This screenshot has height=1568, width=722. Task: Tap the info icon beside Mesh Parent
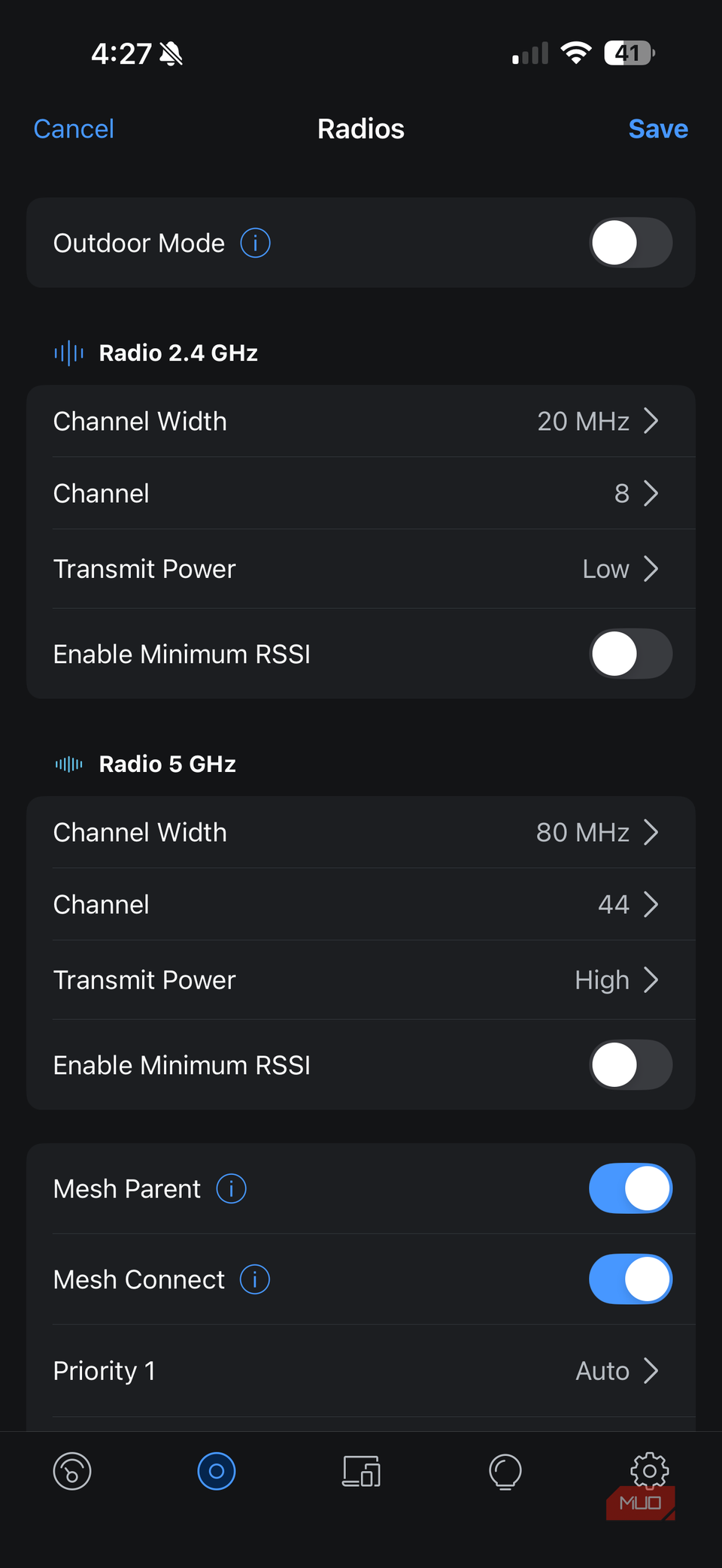click(x=232, y=1188)
